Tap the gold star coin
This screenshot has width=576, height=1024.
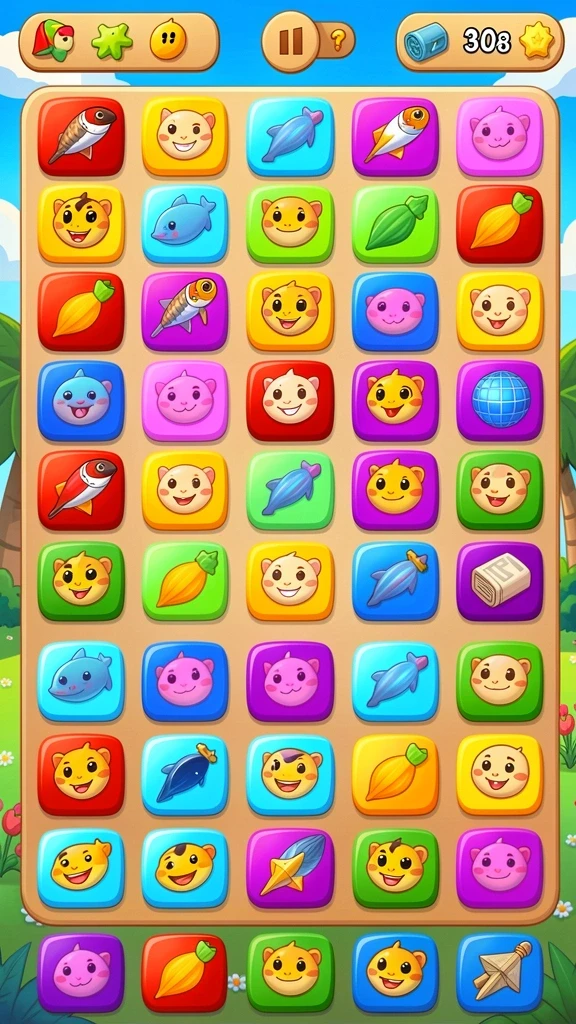pos(537,41)
